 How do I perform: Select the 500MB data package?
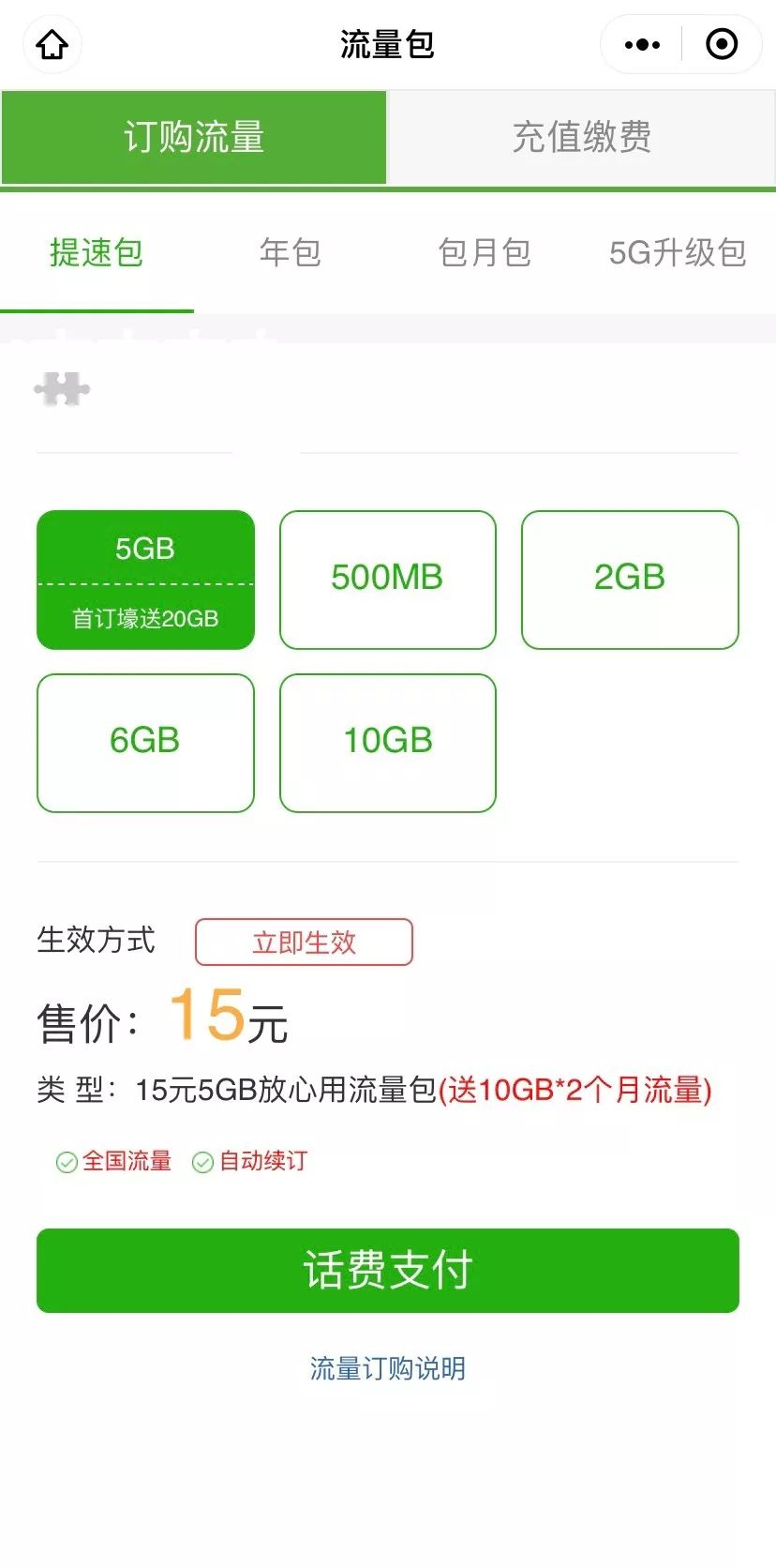click(387, 579)
